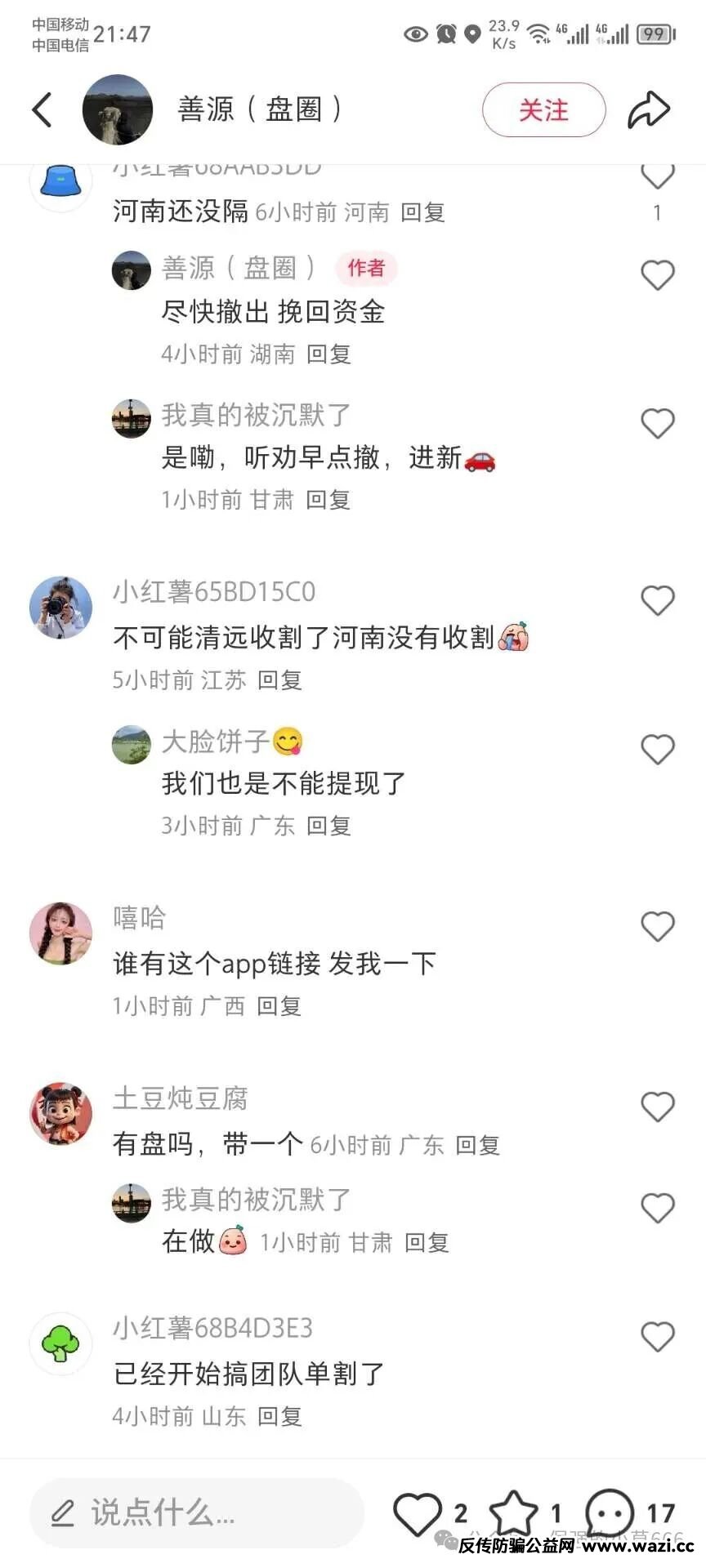Reply to 嘻哈's comment

click(x=279, y=1006)
